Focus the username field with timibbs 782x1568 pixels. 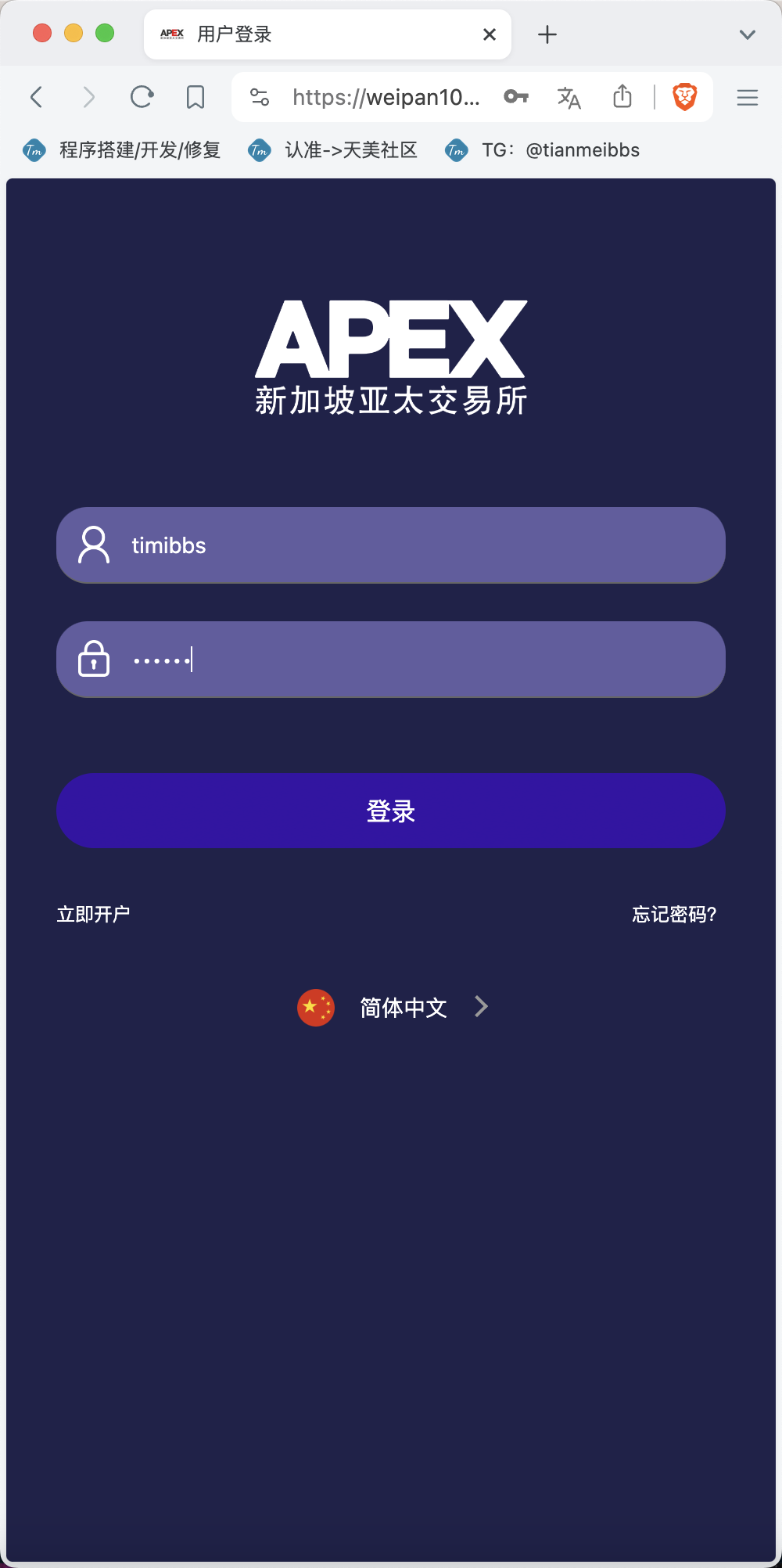[x=422, y=545]
